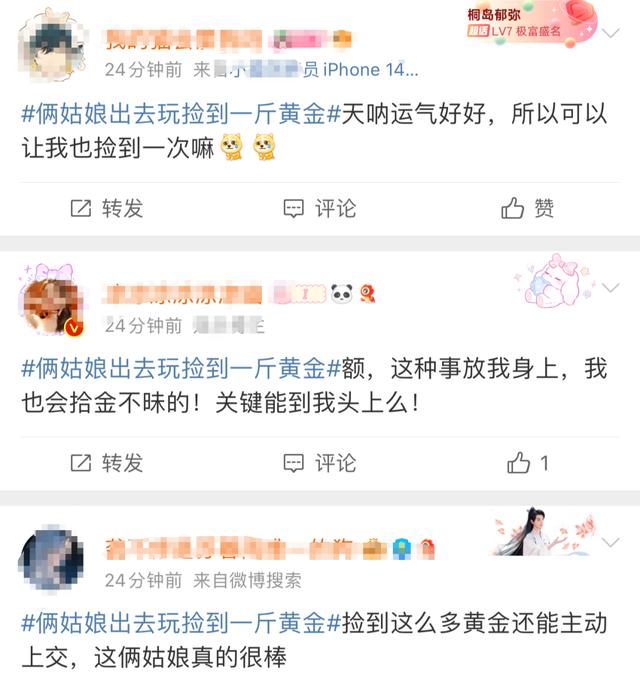Expand options chevron on the 天呐运气好好 post
Image resolution: width=640 pixels, height=689 pixels.
point(613,33)
